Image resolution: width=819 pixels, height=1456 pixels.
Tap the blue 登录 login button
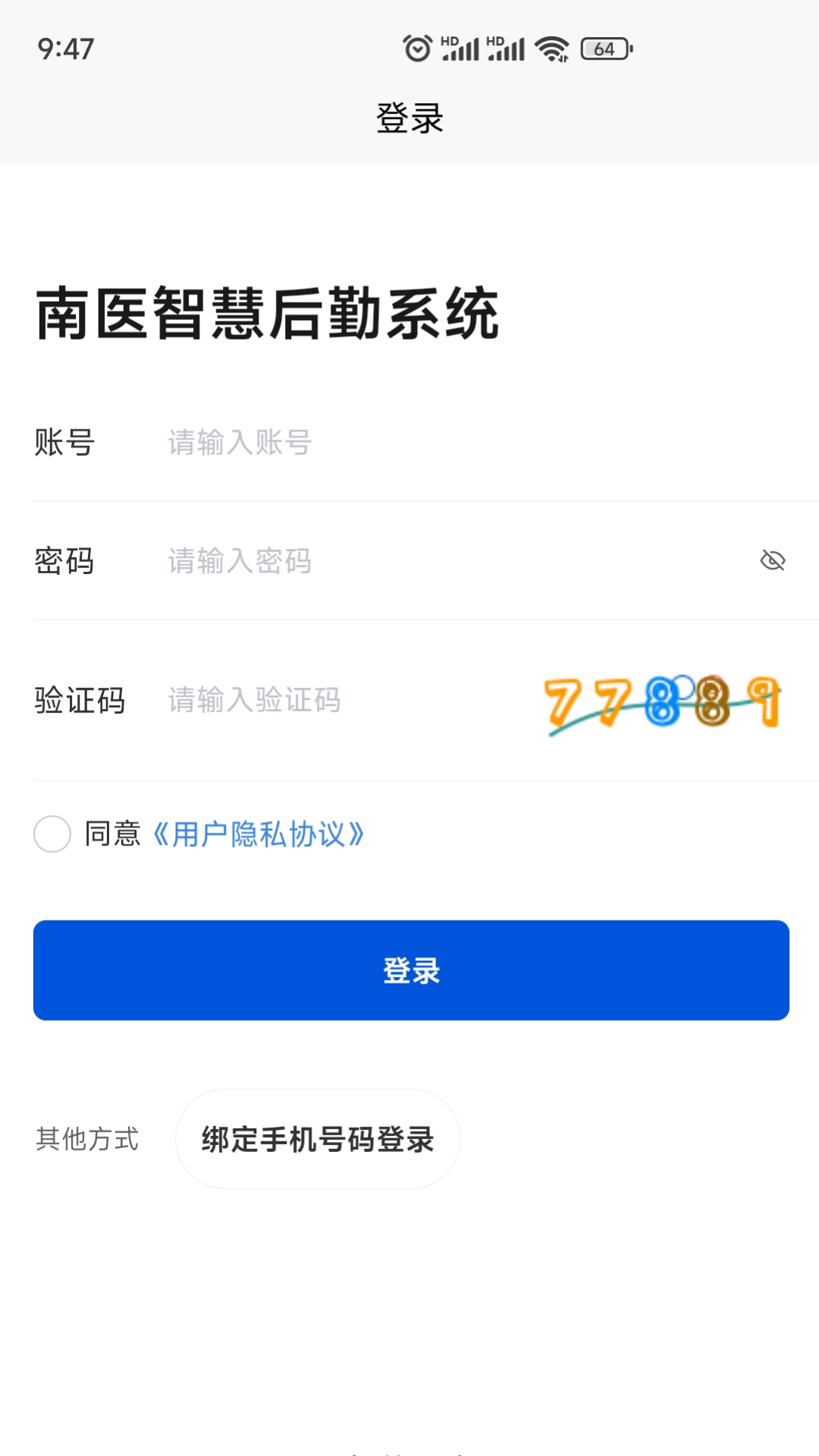[411, 970]
